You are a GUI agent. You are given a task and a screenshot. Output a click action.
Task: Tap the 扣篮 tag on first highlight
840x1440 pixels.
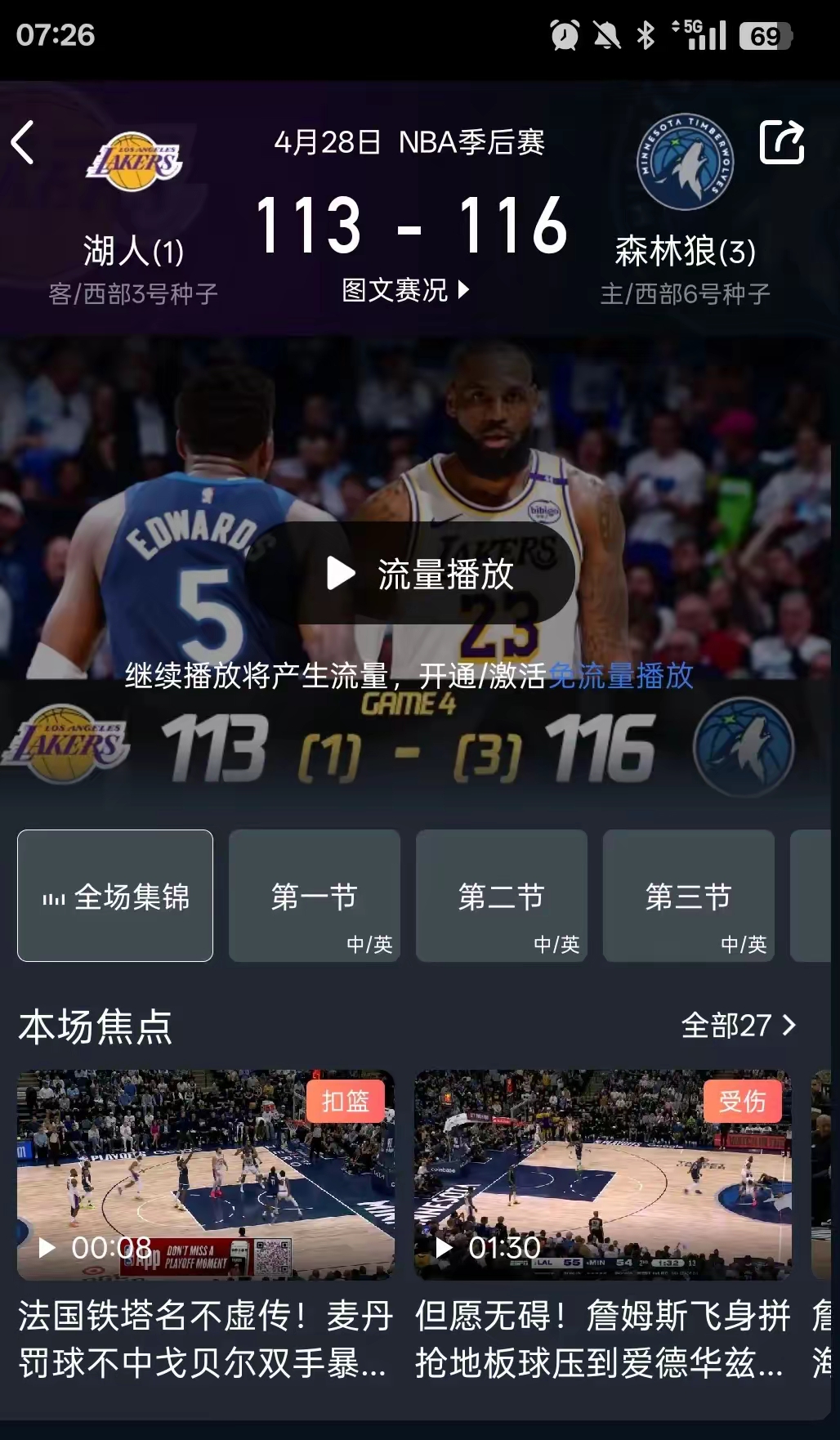346,1102
